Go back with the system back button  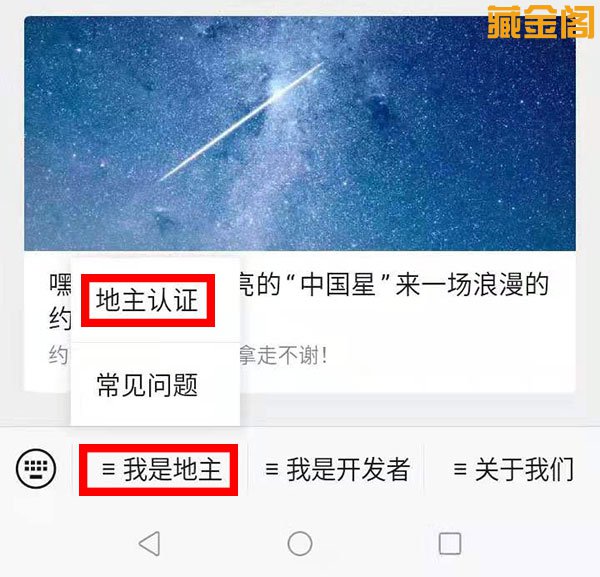[149, 543]
